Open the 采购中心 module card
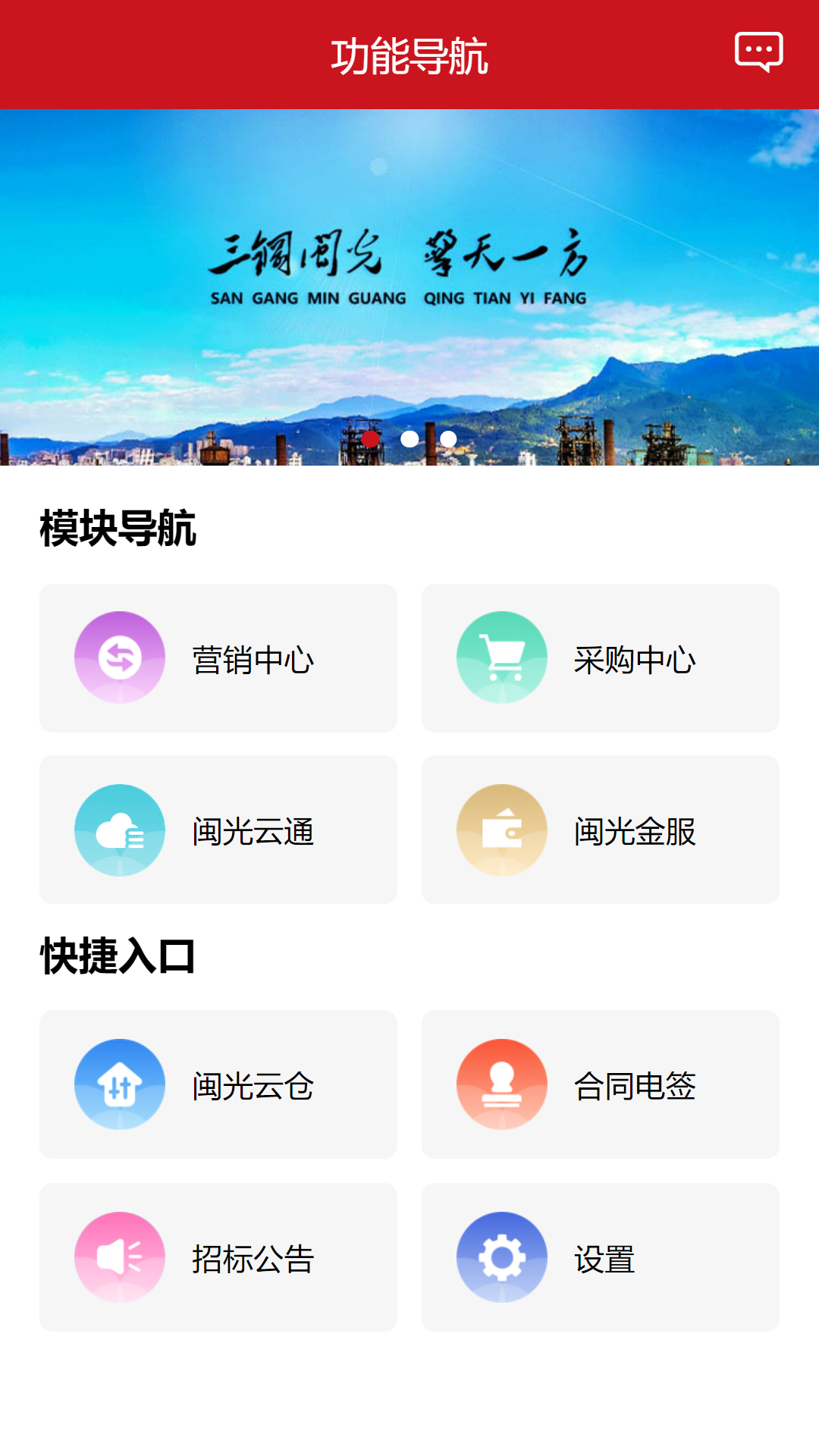Screen dimensions: 819x1456 601,657
